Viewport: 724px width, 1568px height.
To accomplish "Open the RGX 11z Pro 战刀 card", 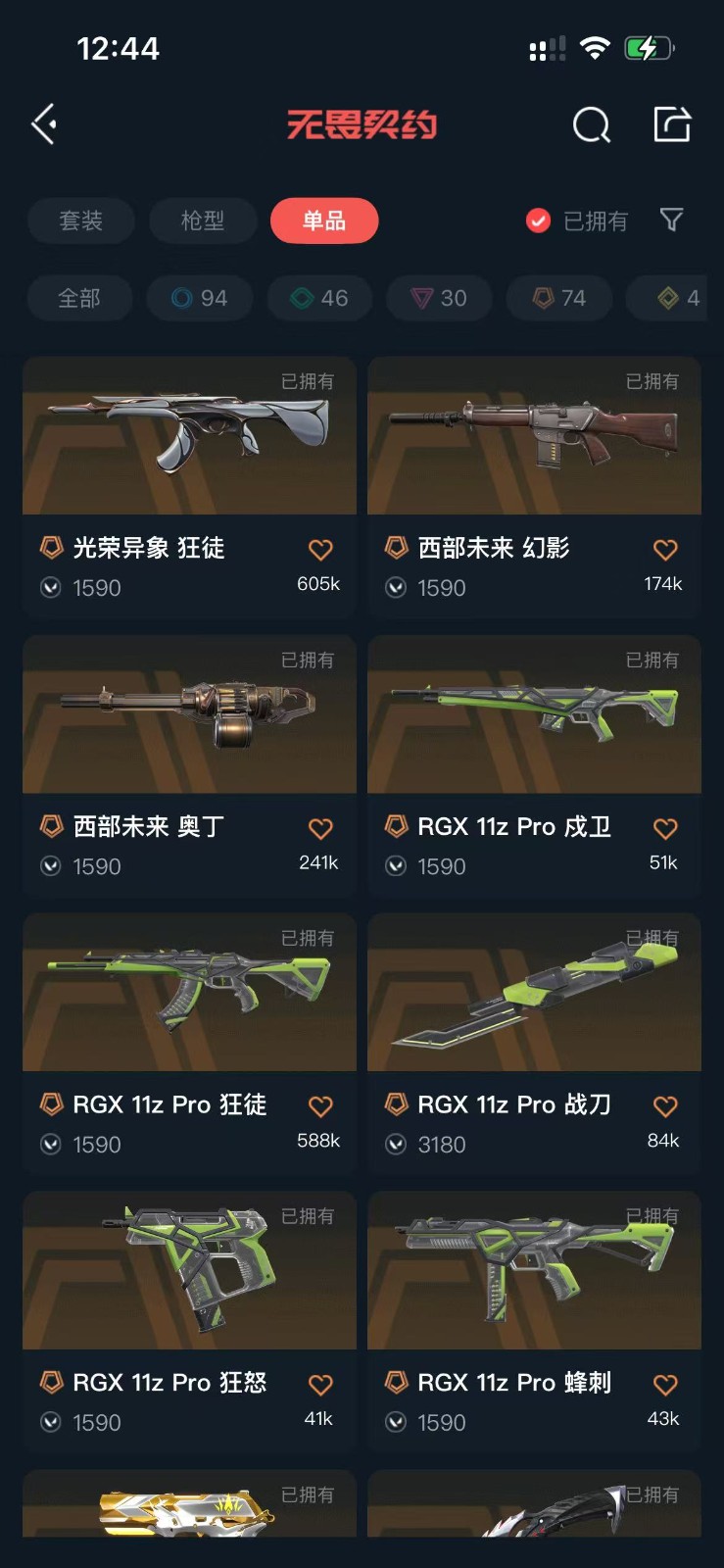I will click(x=534, y=992).
